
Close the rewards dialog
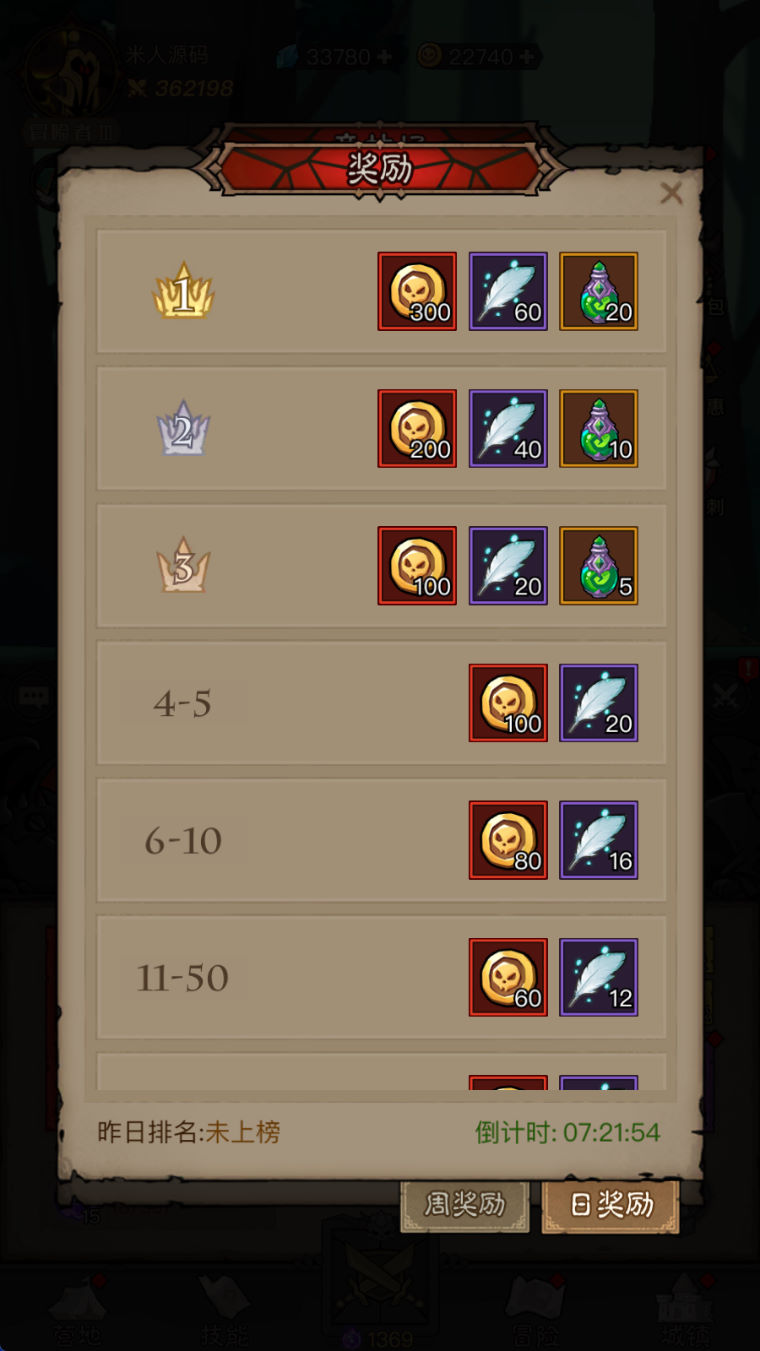671,193
